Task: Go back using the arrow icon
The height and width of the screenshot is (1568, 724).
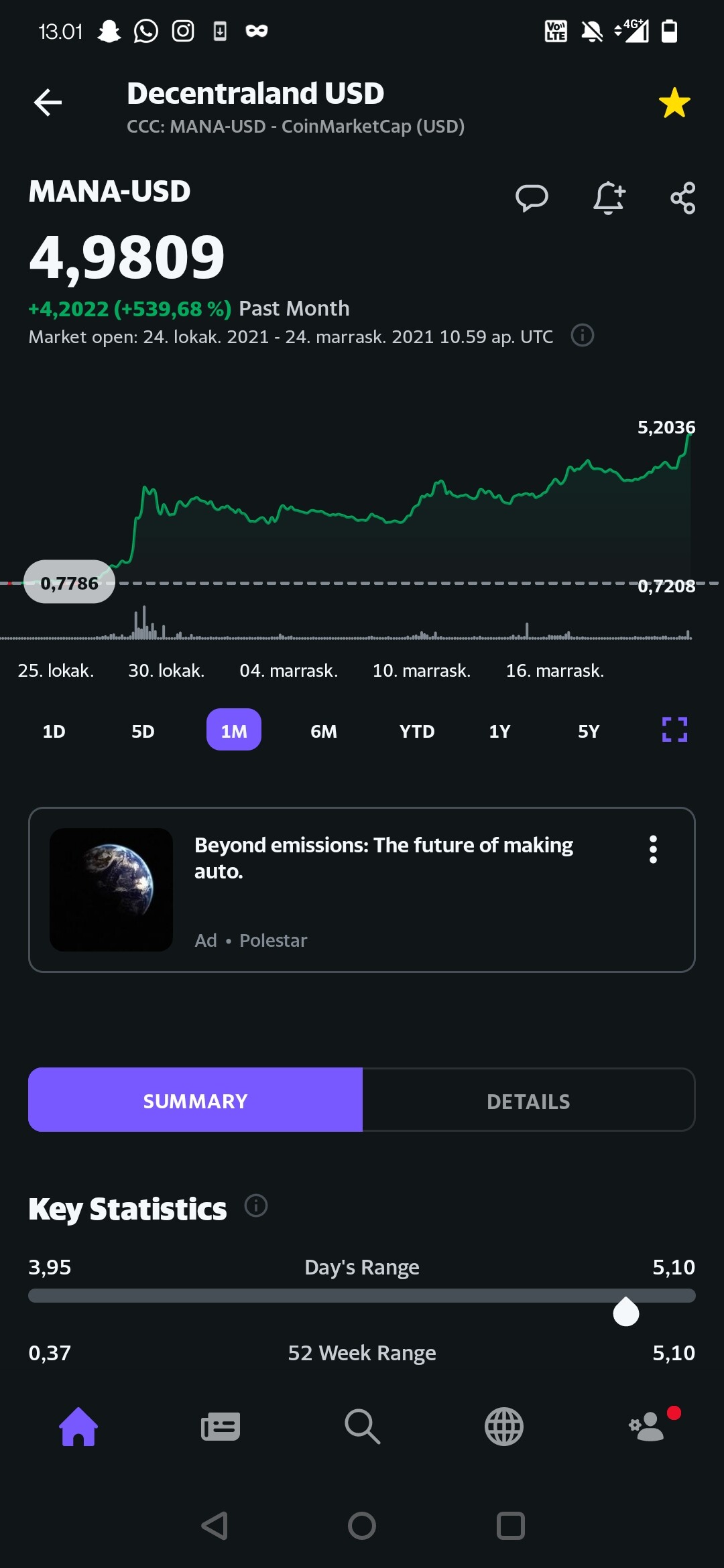Action: coord(48,103)
